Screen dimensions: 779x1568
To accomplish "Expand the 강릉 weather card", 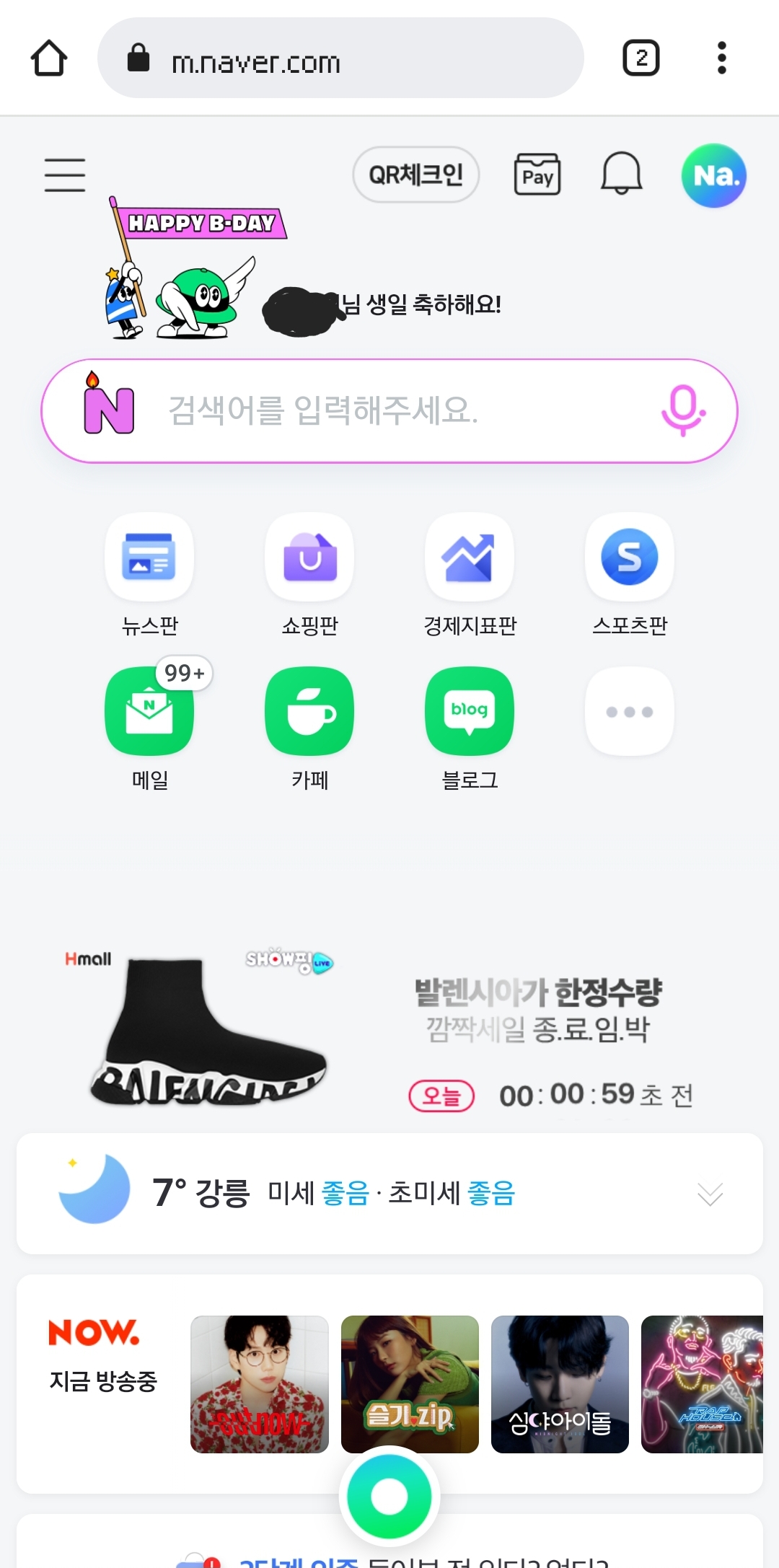I will click(710, 1194).
